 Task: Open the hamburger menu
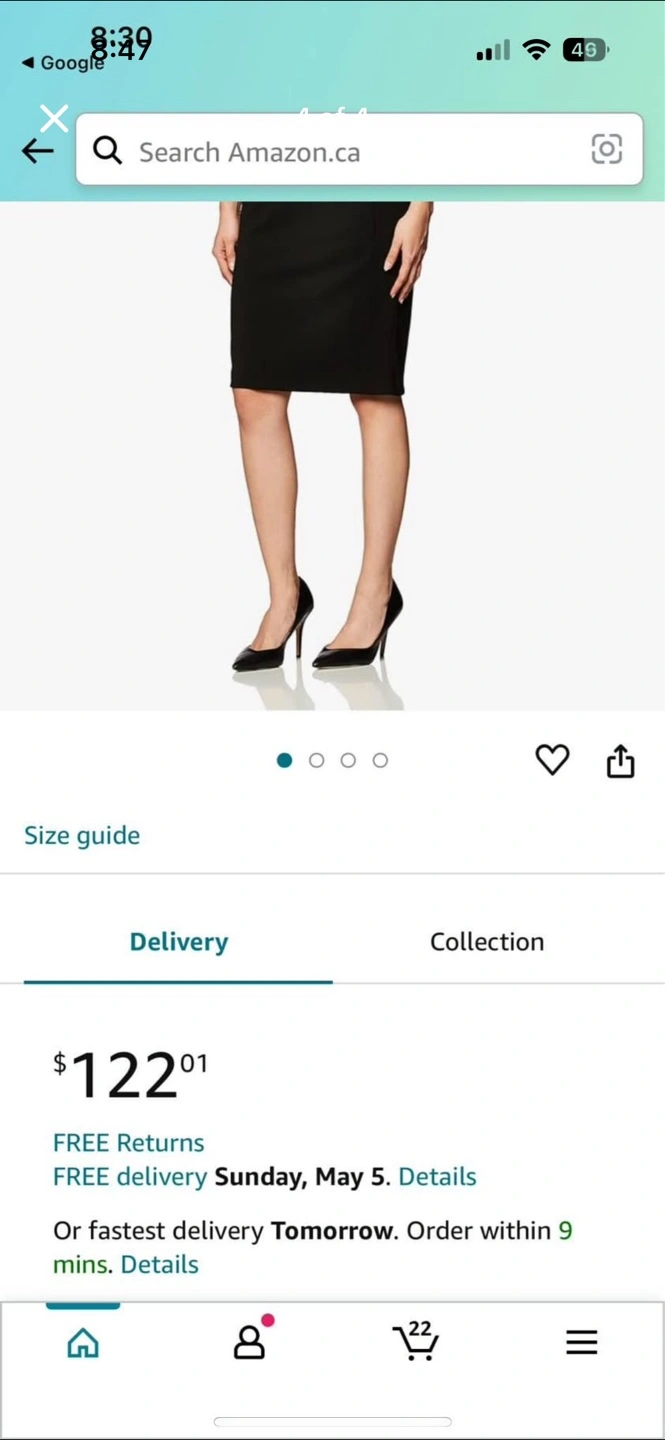(581, 1342)
